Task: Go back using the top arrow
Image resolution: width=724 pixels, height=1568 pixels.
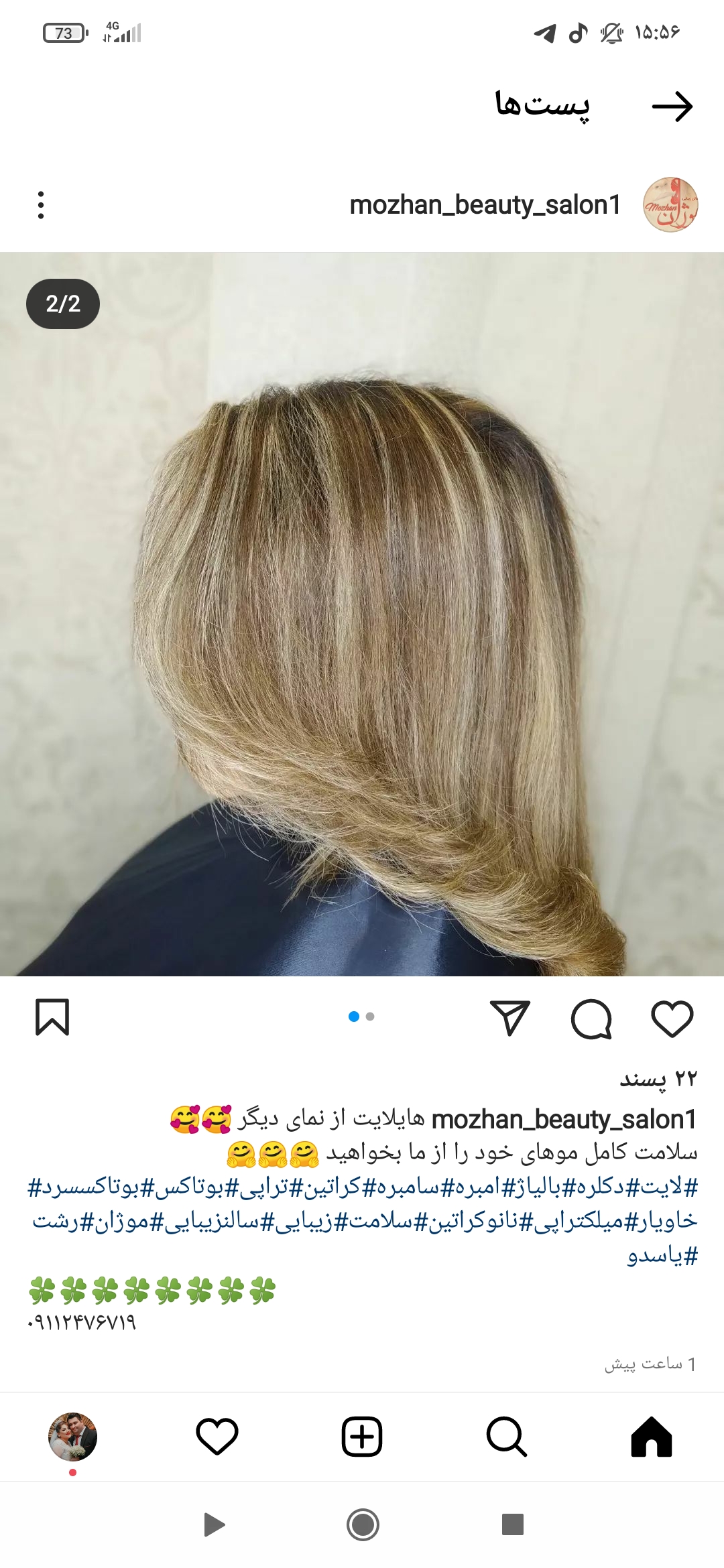Action: (672, 106)
